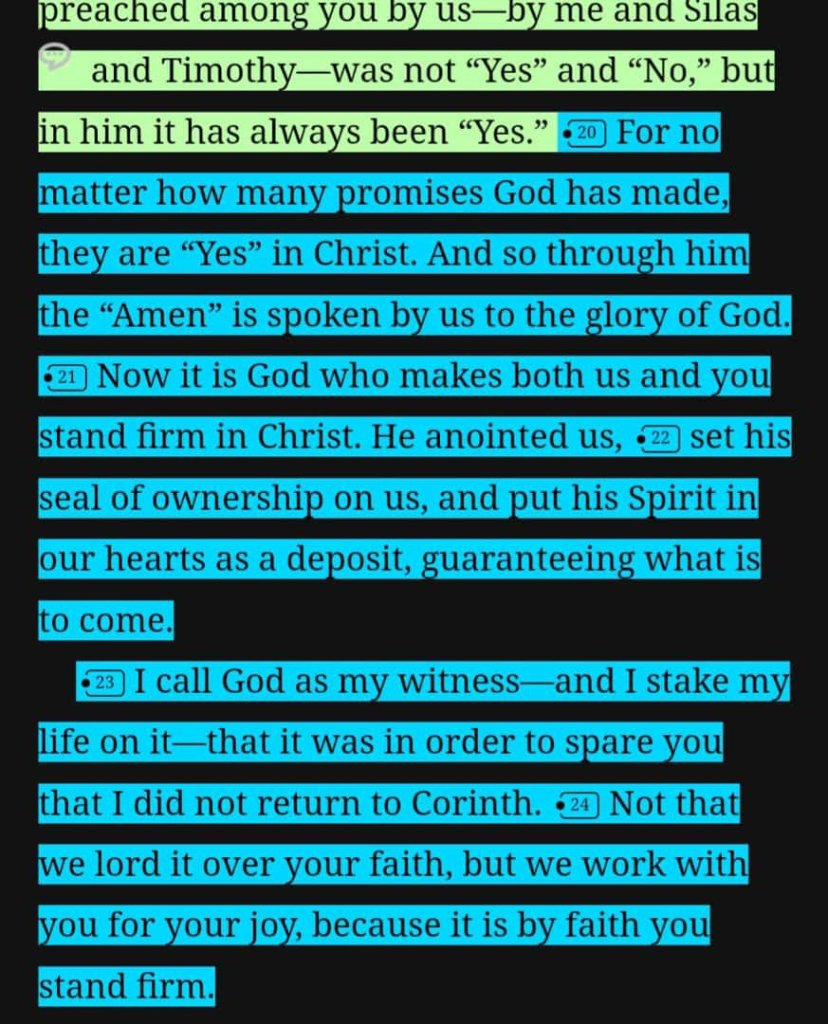Select the verse 21 marker

[x=67, y=378]
